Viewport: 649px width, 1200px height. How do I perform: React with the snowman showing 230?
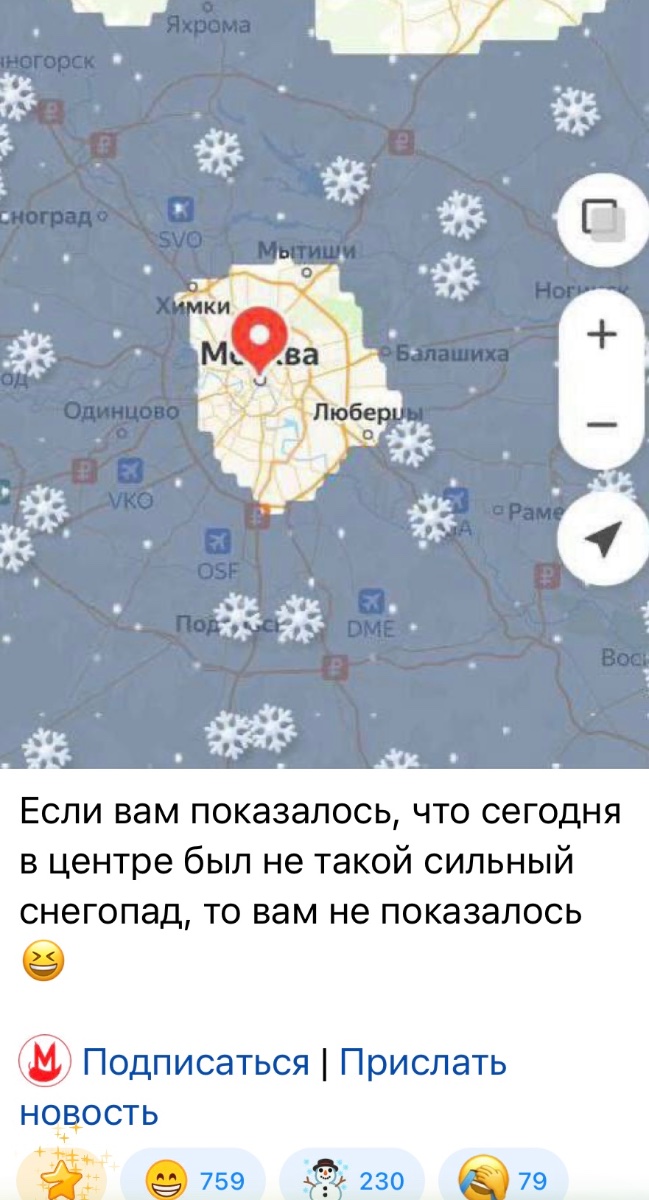351,1180
